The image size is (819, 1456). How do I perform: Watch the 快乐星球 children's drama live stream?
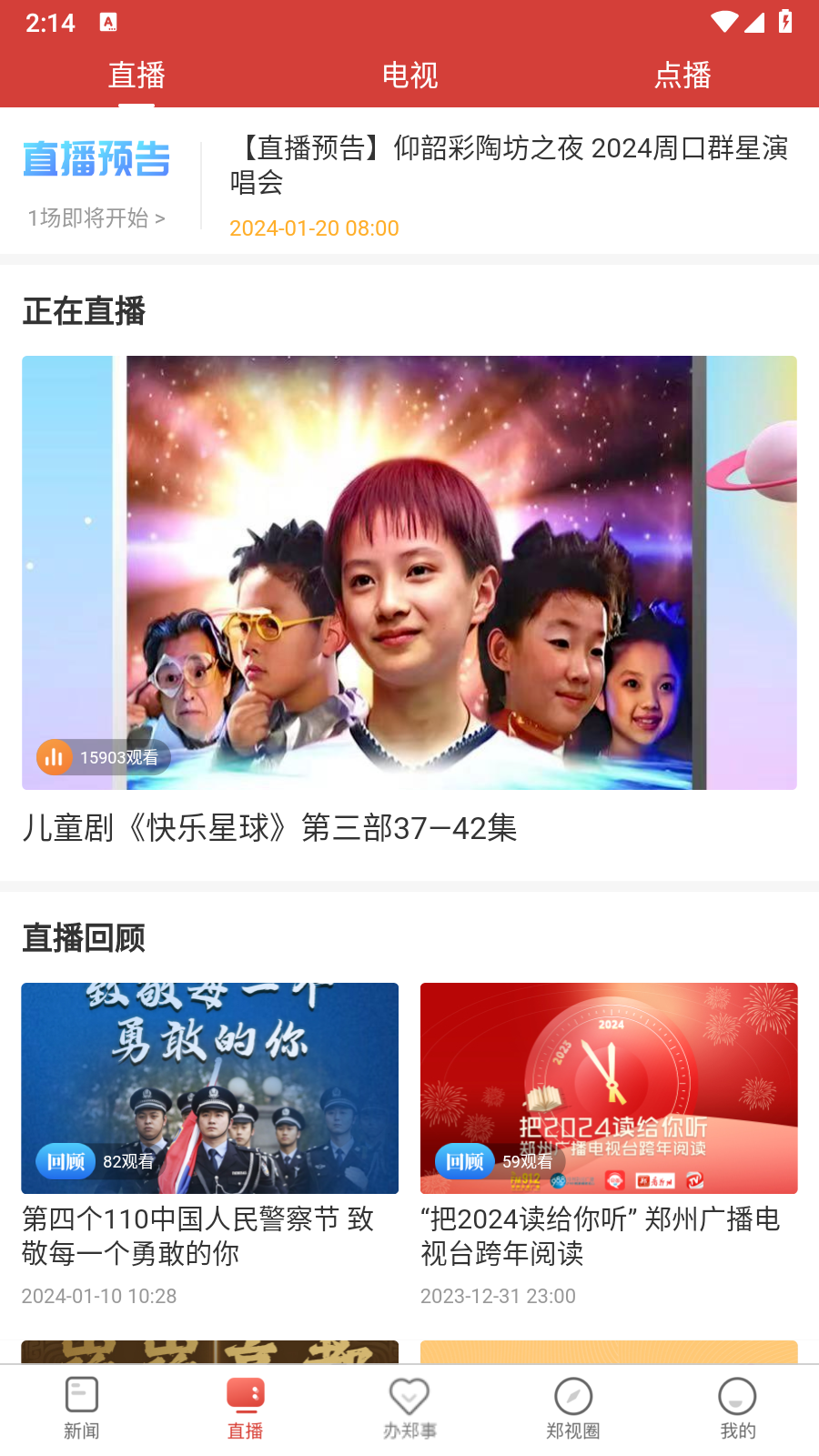point(409,573)
